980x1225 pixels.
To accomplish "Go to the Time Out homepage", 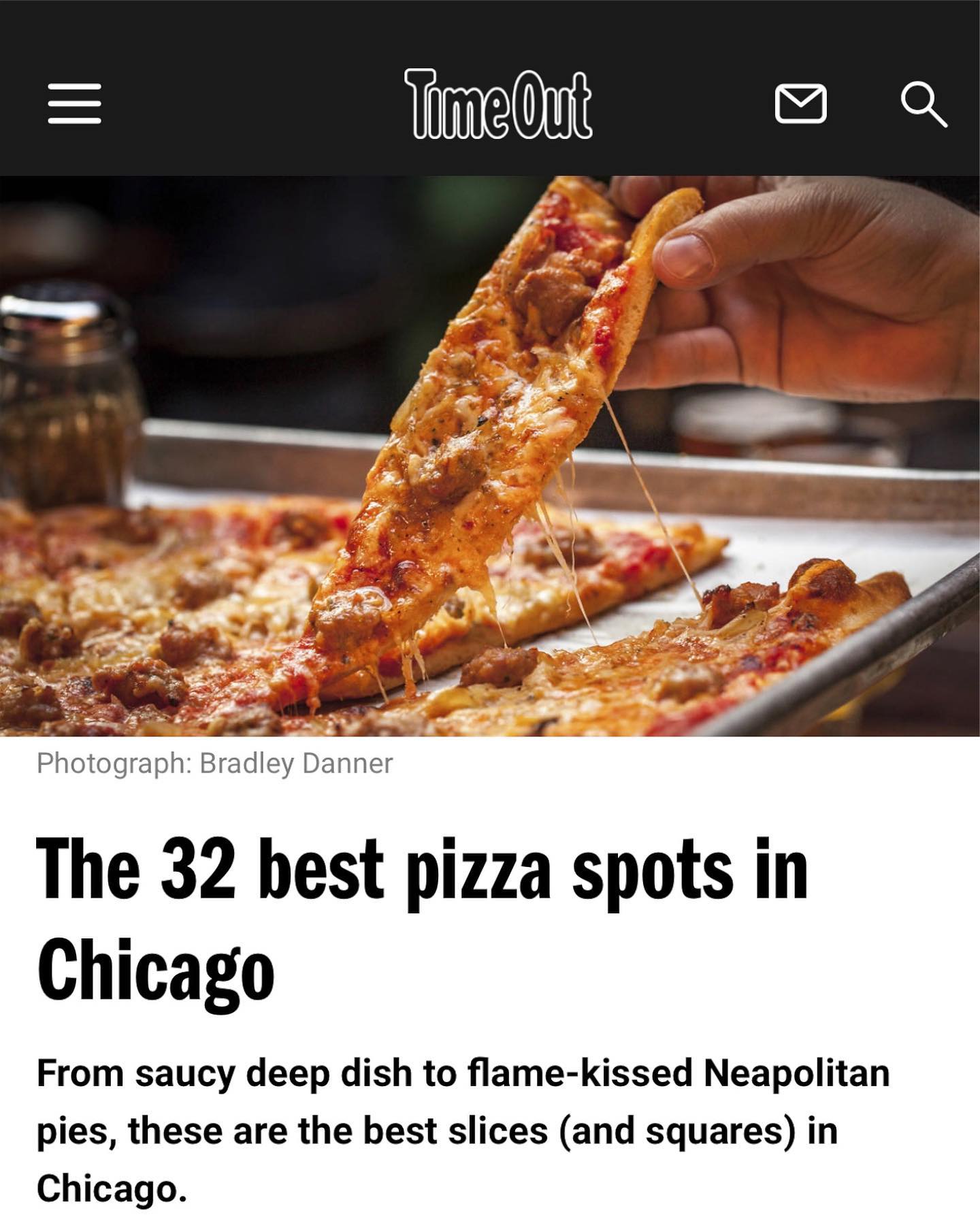I will click(497, 104).
